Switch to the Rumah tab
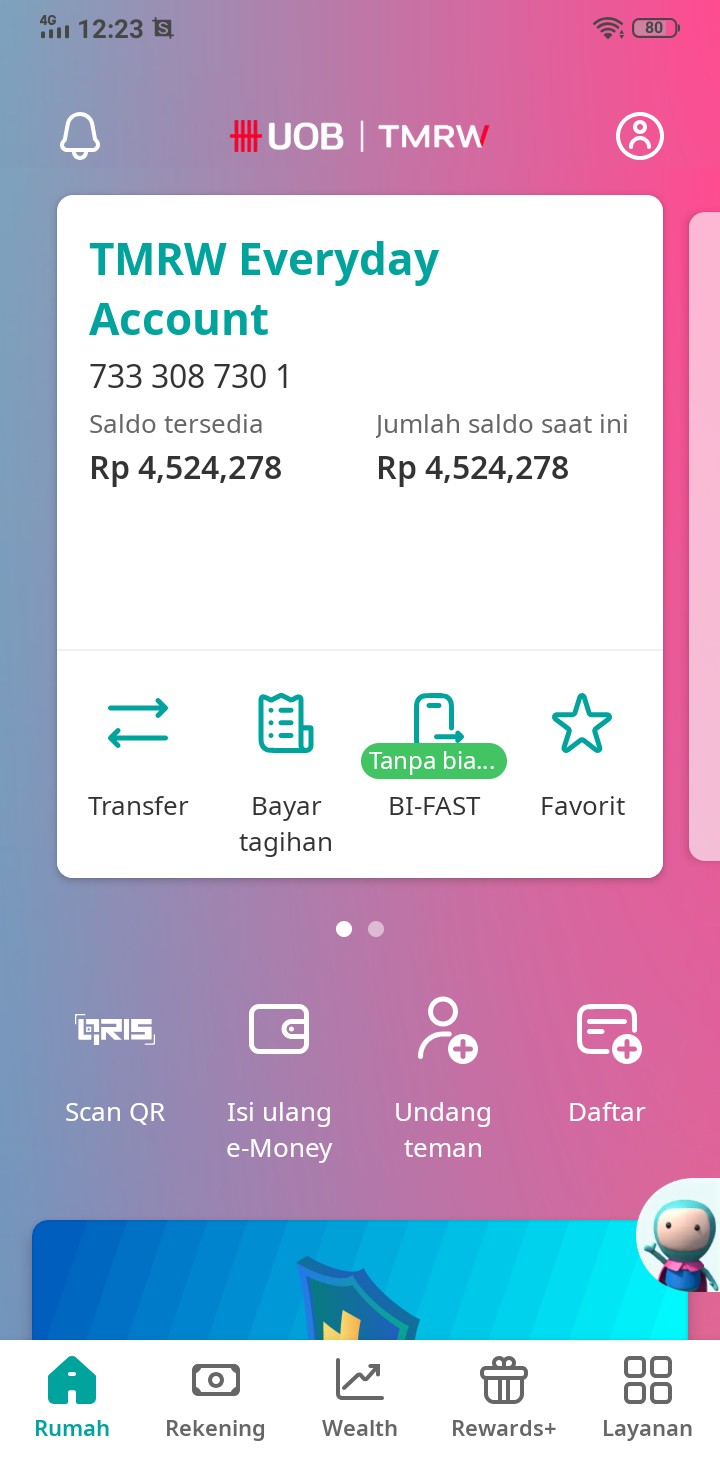Viewport: 720px width, 1460px height. pos(72,1397)
